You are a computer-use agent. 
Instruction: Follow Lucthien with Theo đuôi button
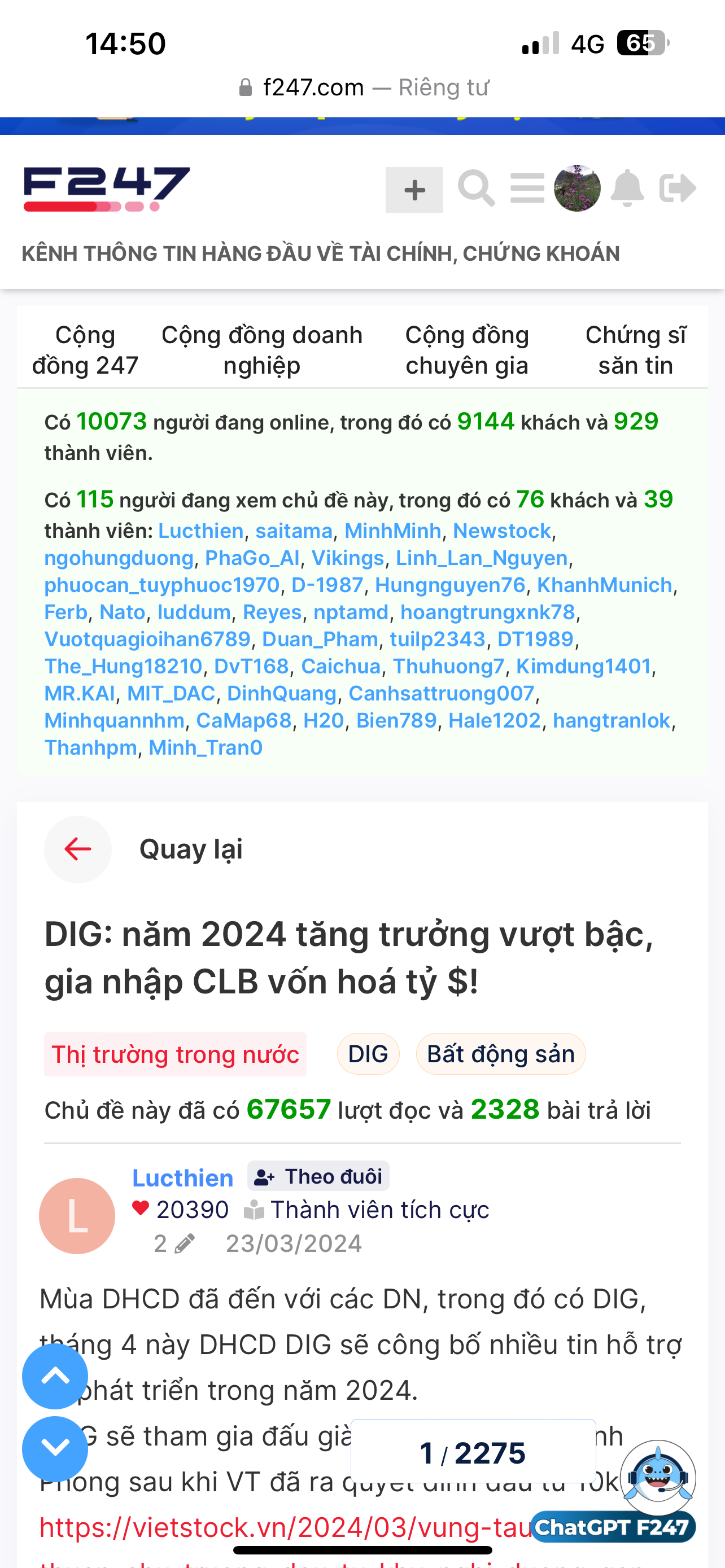318,1177
